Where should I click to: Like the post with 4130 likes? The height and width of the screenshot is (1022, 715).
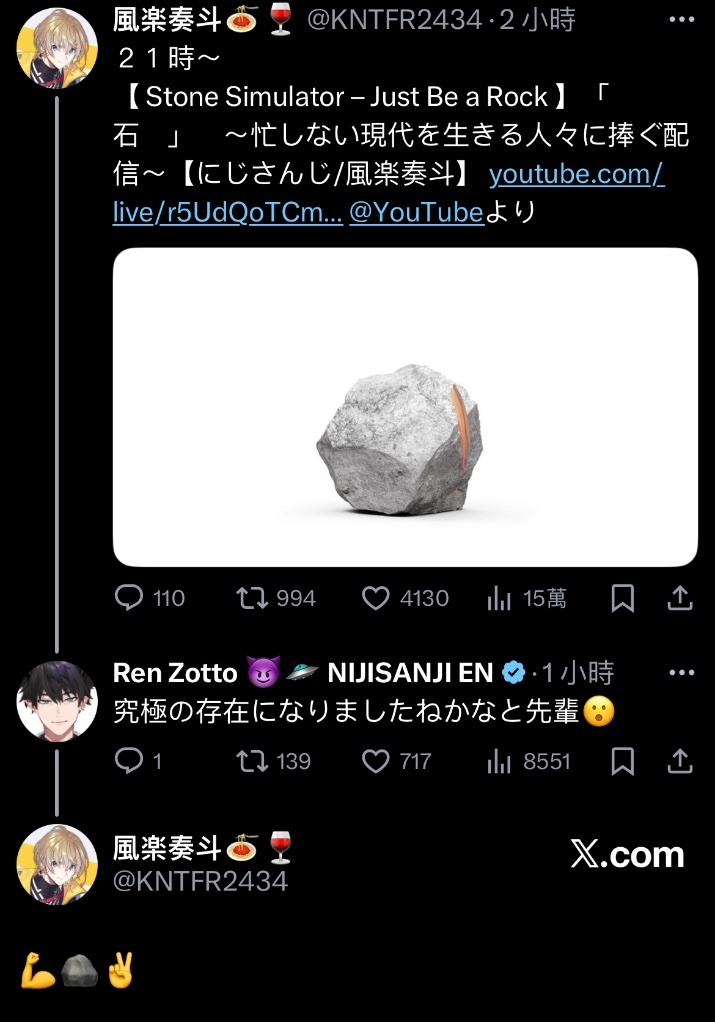375,598
